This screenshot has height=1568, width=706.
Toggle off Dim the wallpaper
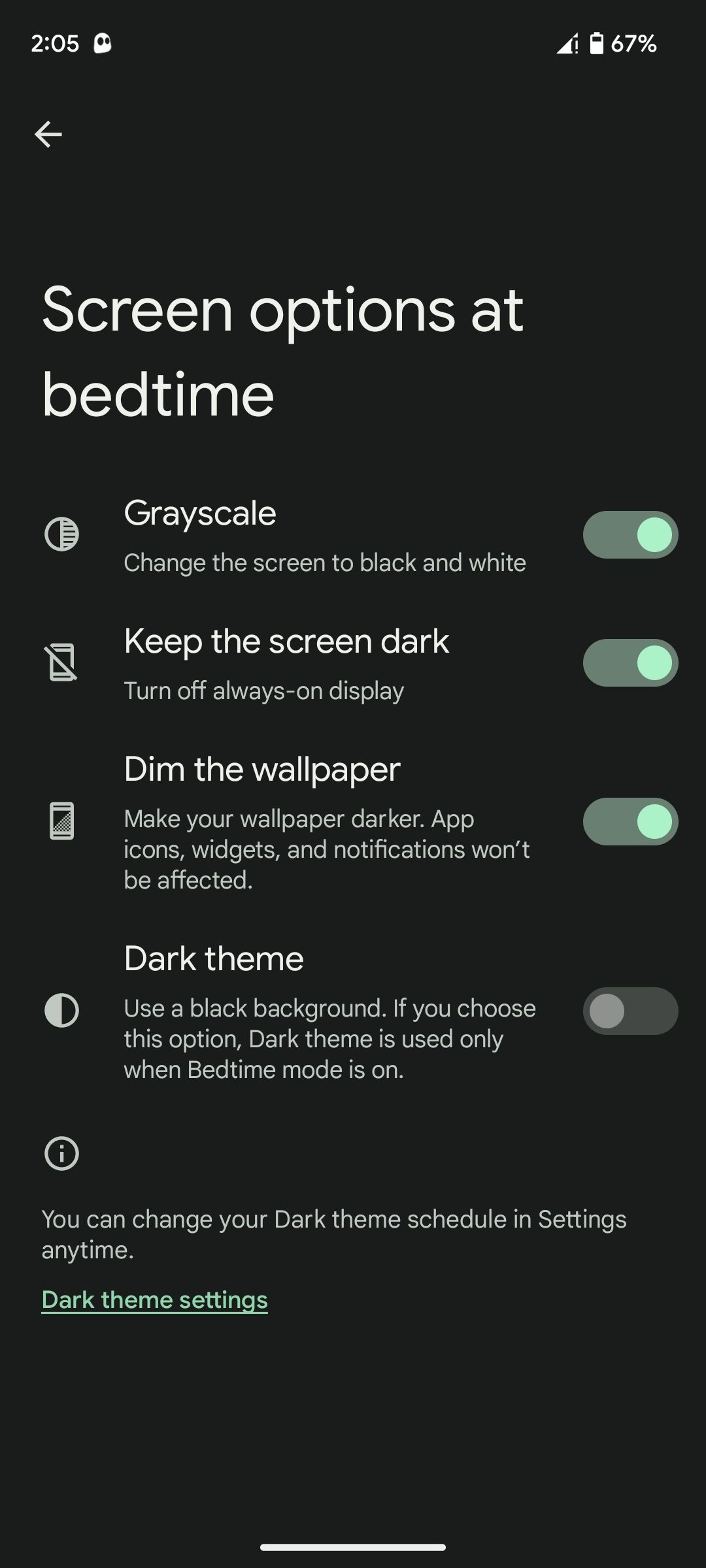pyautogui.click(x=630, y=821)
